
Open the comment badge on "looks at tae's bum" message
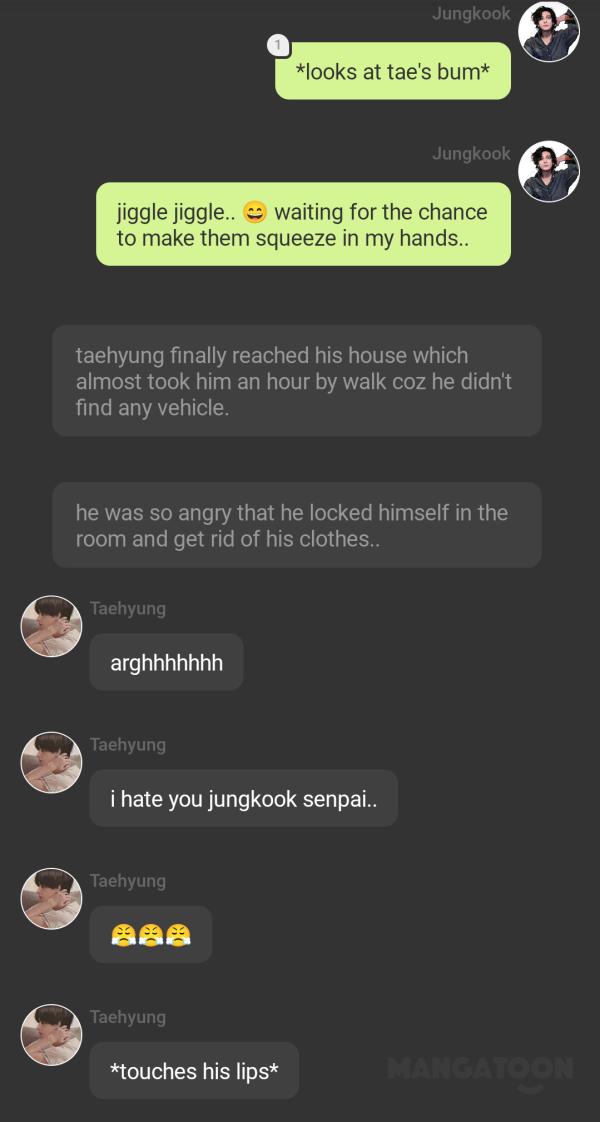point(279,46)
